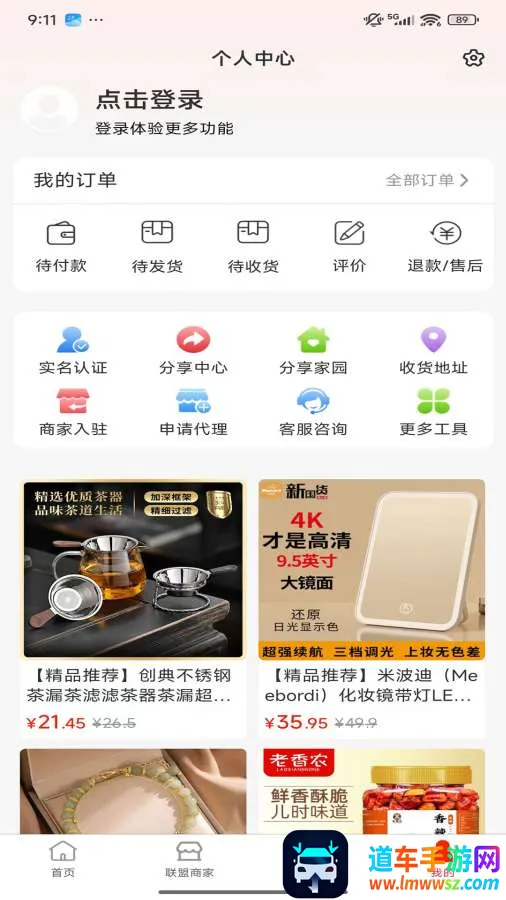This screenshot has height=900, width=506.
Task: Open 评价 reviews
Action: (349, 247)
